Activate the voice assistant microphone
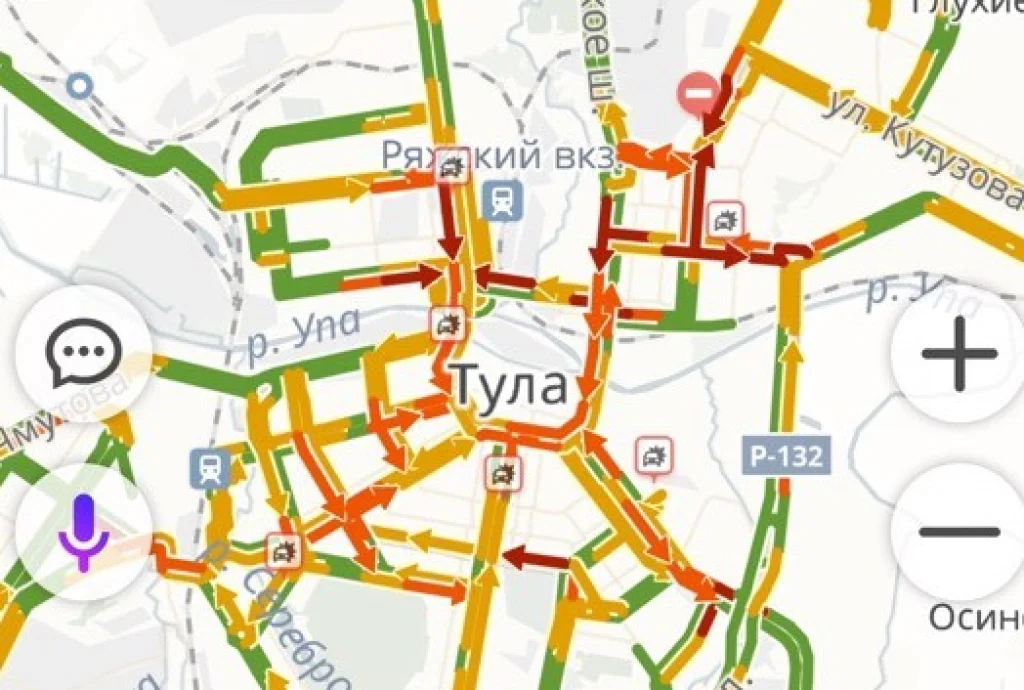This screenshot has height=690, width=1024. [84, 531]
